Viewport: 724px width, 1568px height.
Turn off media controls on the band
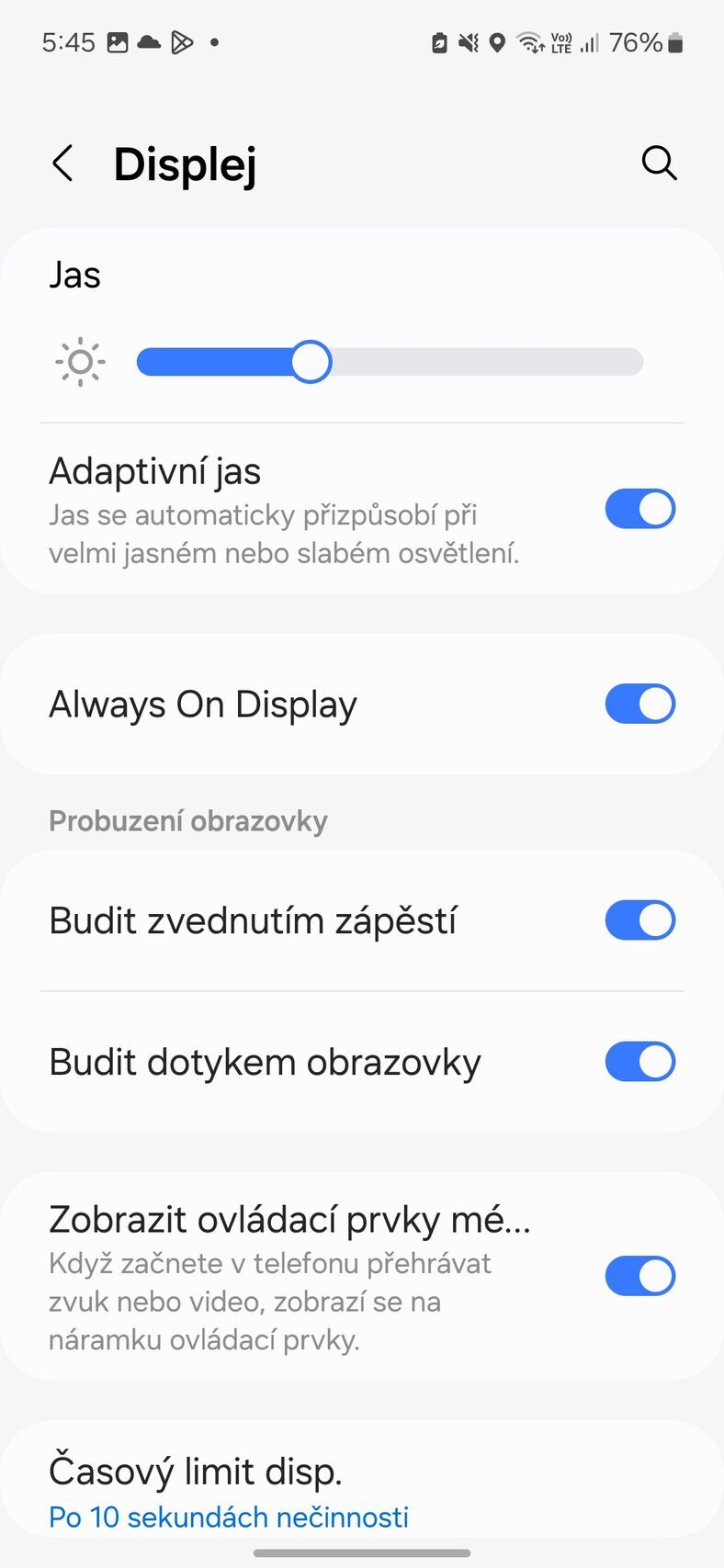639,1275
